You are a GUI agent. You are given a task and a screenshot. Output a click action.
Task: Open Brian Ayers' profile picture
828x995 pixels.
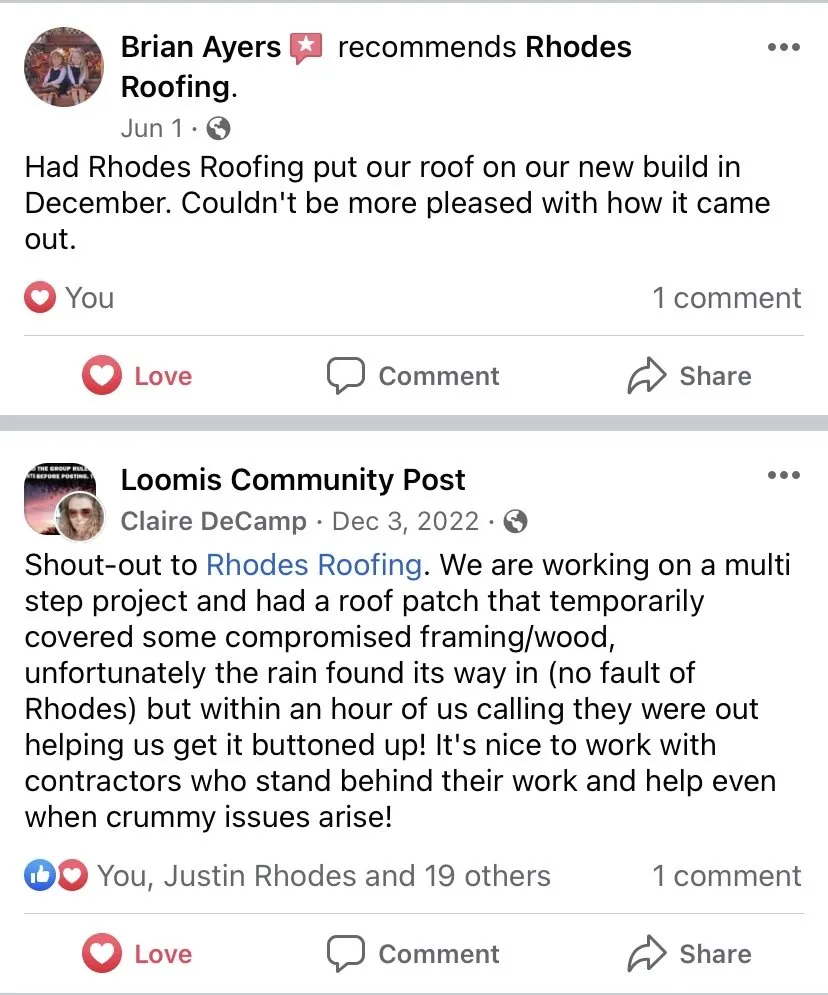[x=63, y=67]
